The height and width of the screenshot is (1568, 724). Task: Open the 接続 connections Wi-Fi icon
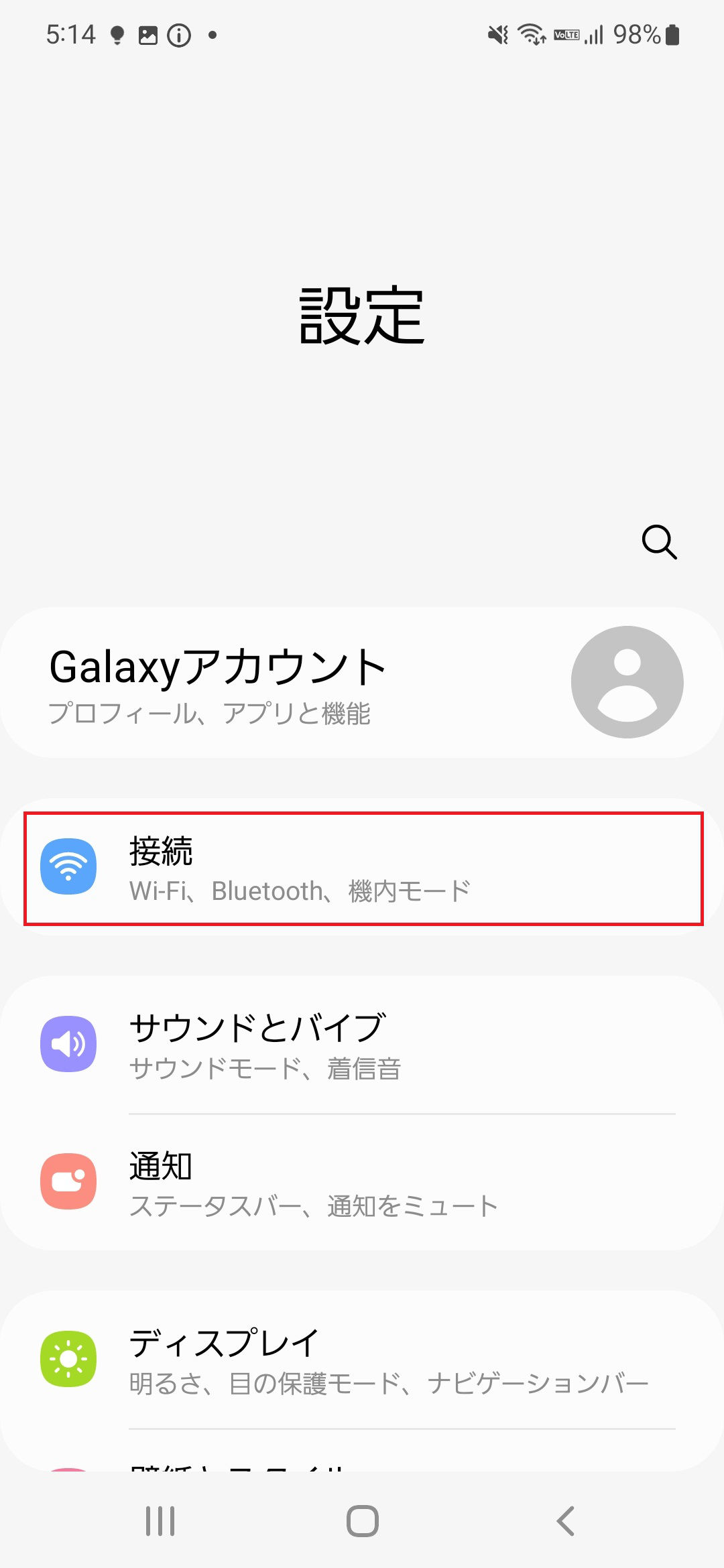(x=69, y=866)
